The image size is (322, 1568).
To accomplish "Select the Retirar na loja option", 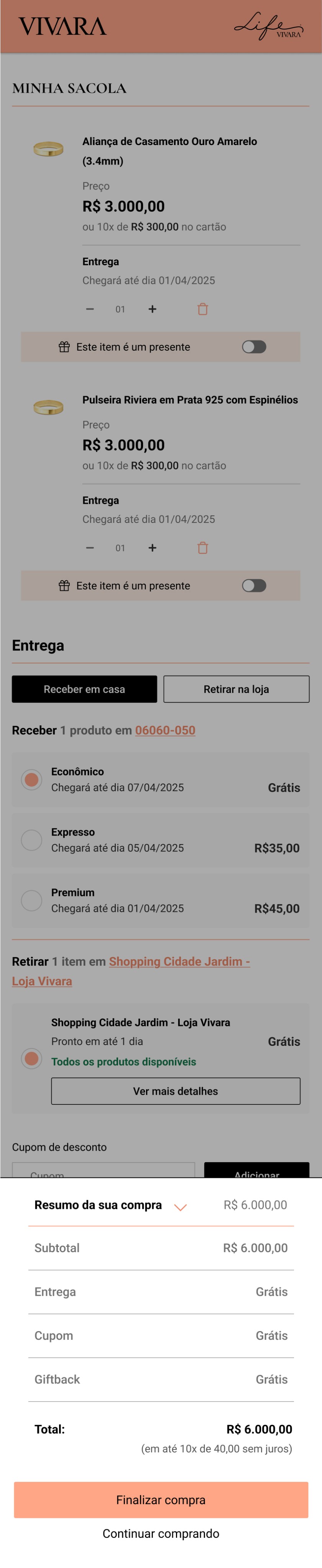I will 236,689.
